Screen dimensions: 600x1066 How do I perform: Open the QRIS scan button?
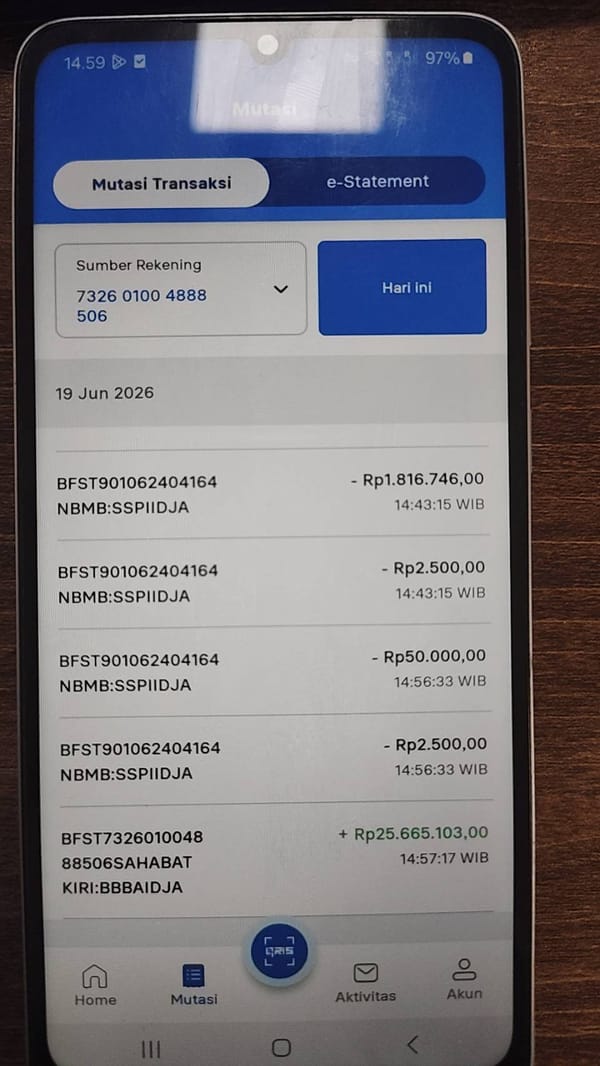click(x=279, y=951)
